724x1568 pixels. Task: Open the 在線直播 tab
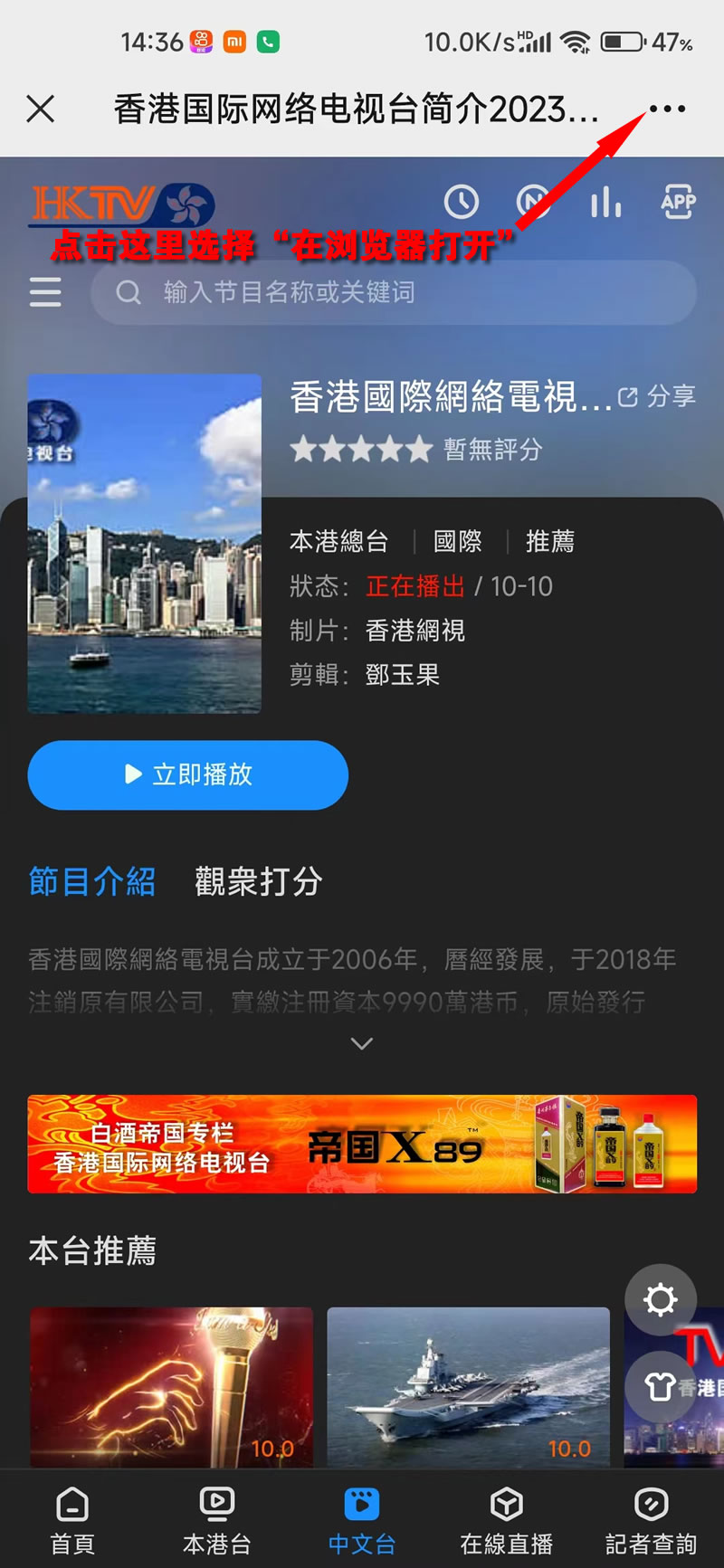tap(507, 1520)
